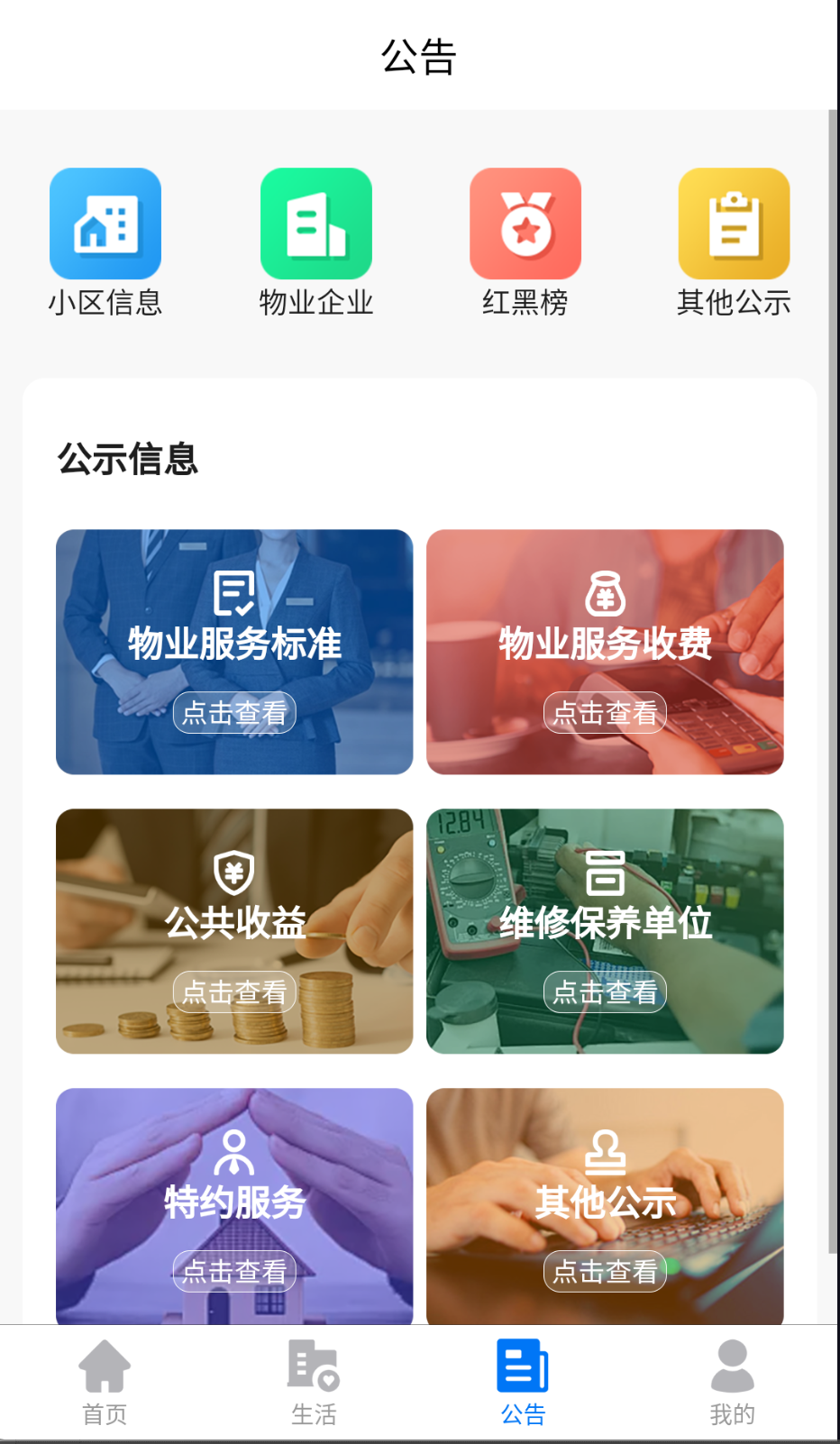Open the 其他公示 card at bottom right
Image resolution: width=840 pixels, height=1444 pixels.
605,1208
